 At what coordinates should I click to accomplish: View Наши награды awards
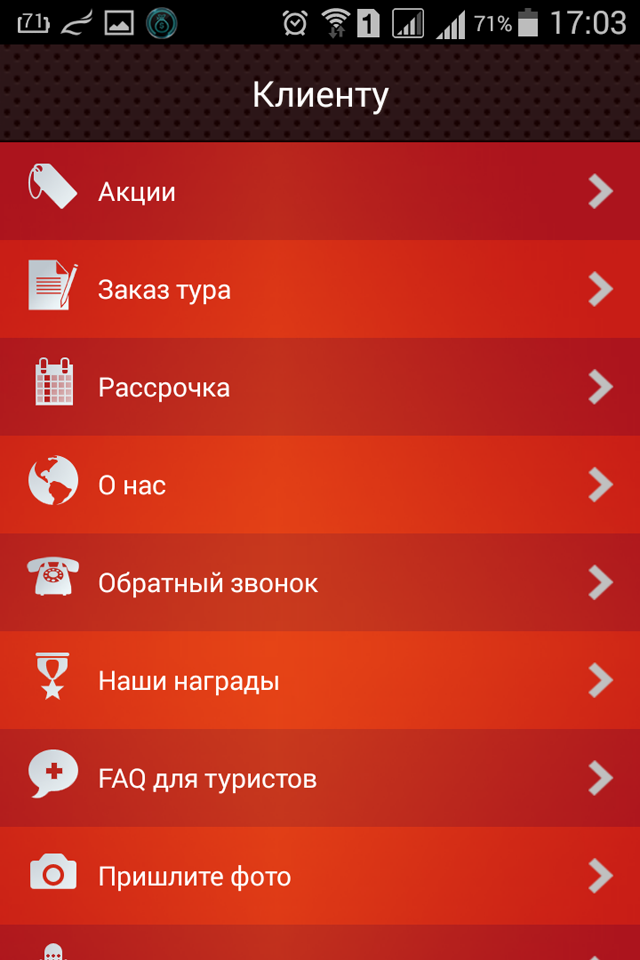pos(320,681)
